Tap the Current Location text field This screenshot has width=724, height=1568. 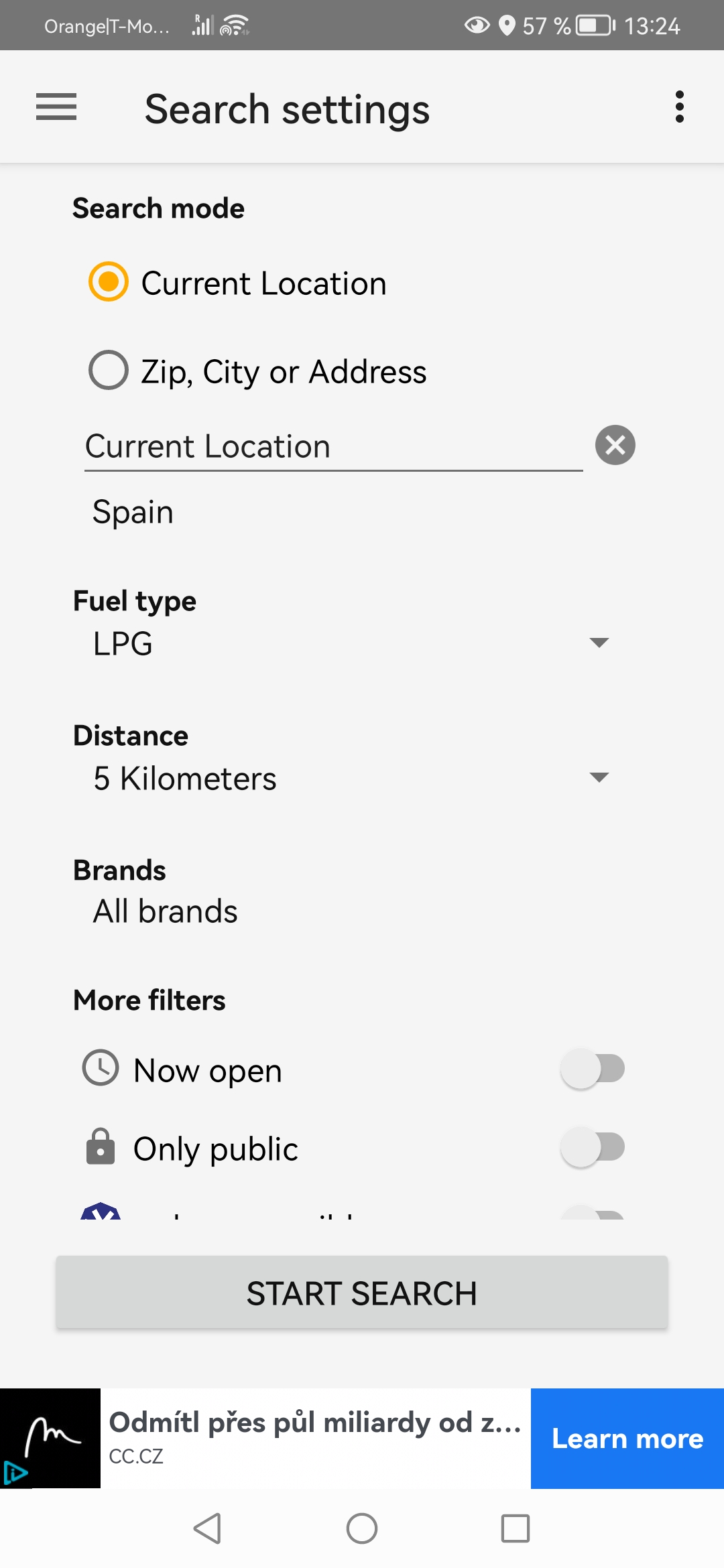click(x=333, y=446)
